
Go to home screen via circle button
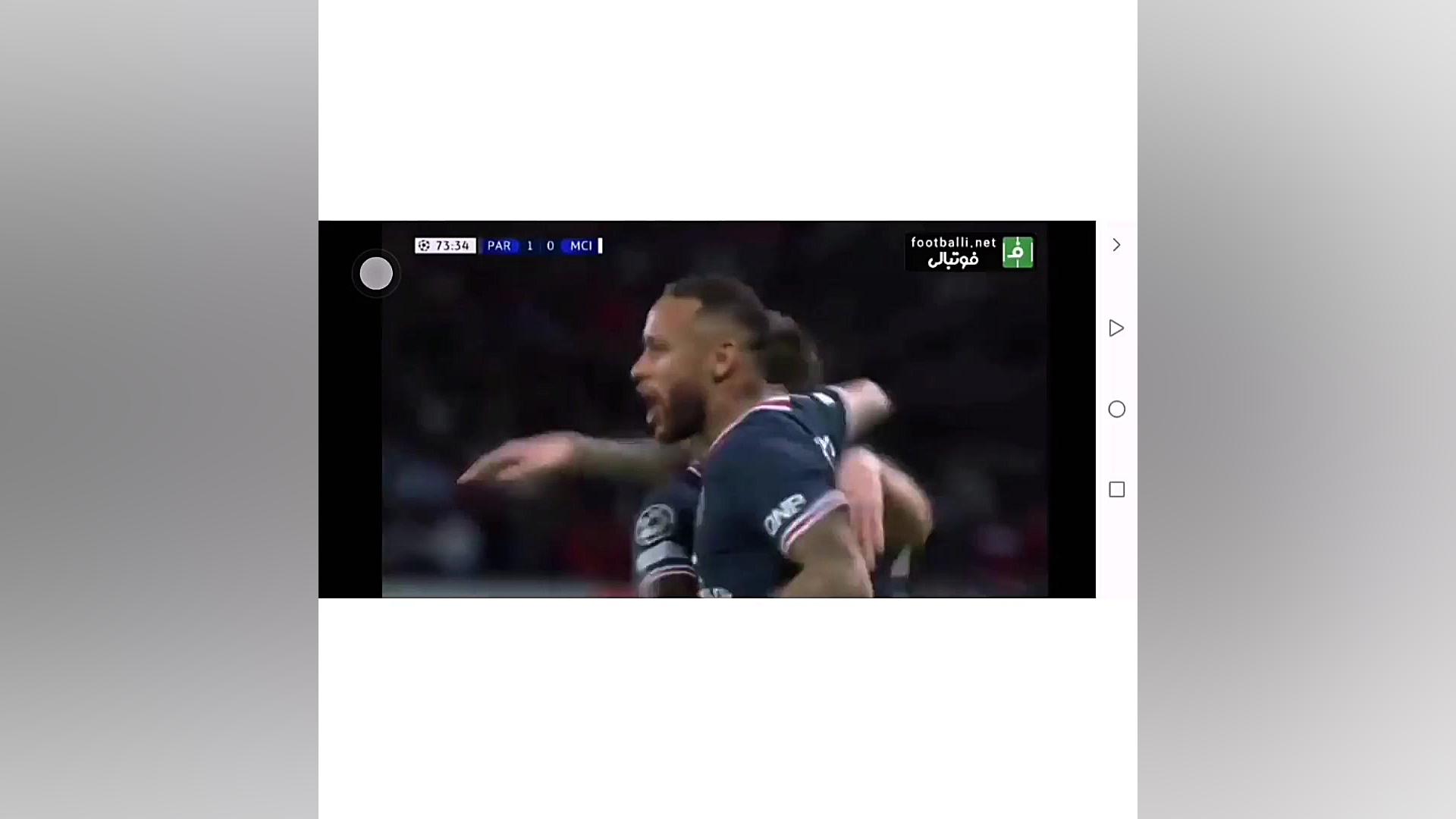click(x=1116, y=409)
